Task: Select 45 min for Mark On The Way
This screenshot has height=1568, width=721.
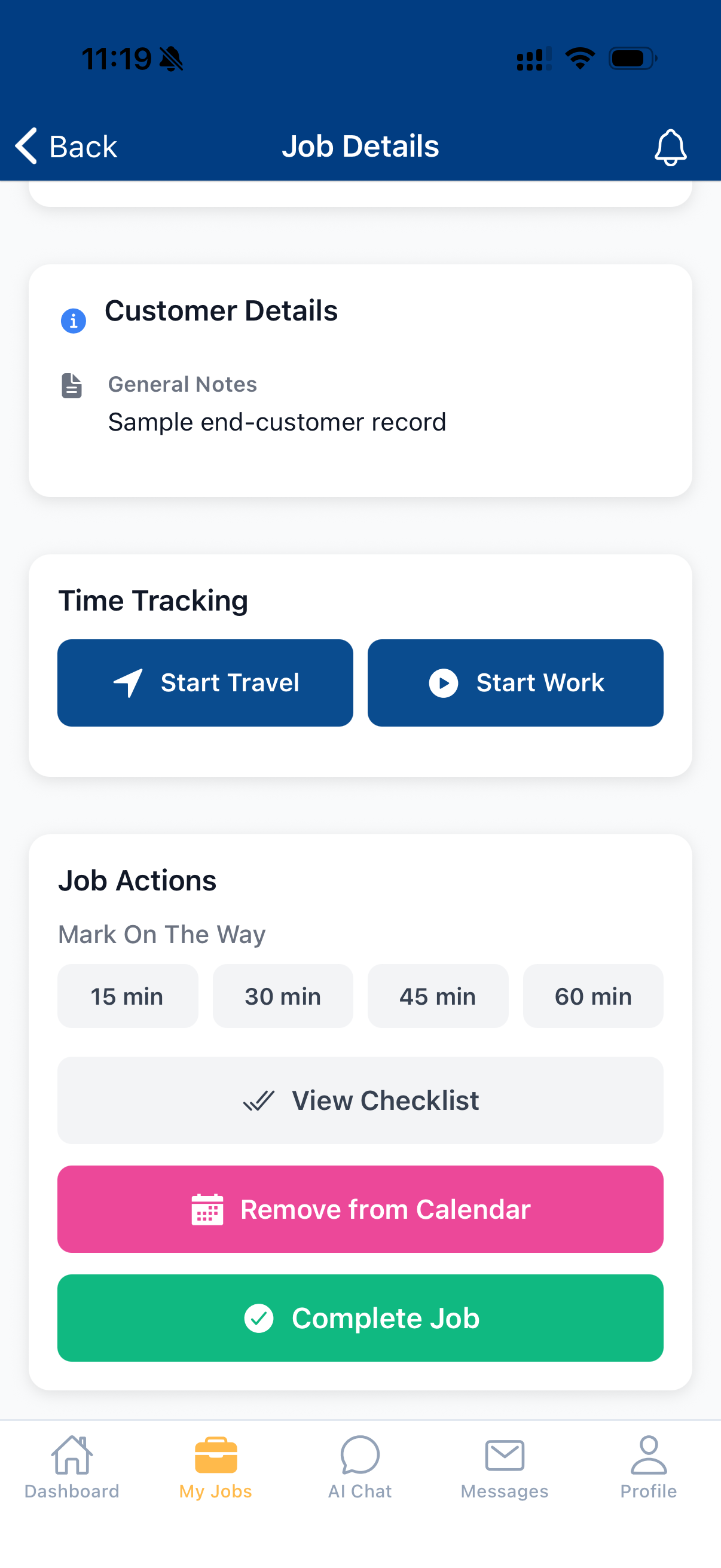Action: (x=438, y=996)
